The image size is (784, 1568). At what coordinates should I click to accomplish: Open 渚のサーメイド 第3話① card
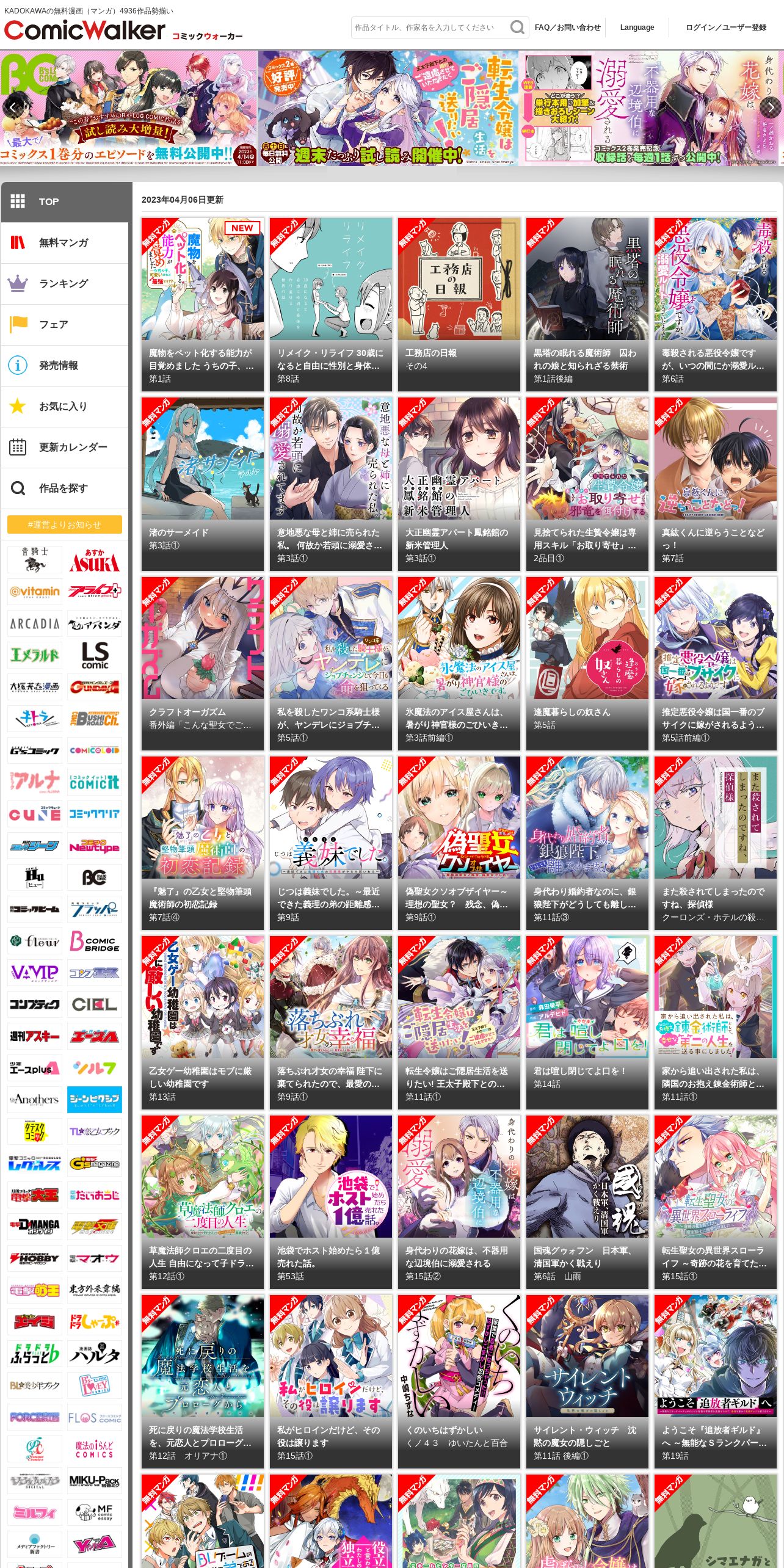(203, 484)
